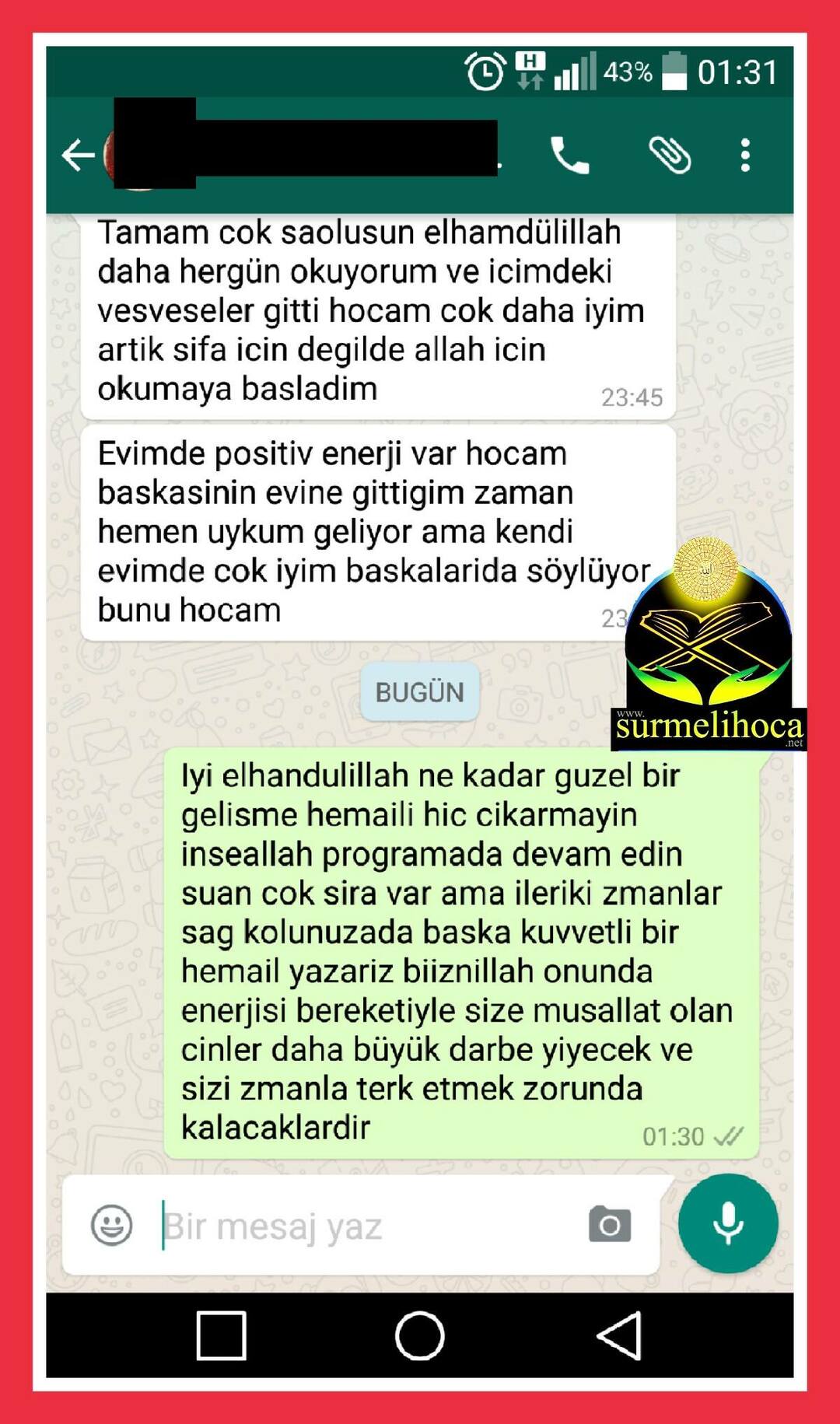The width and height of the screenshot is (840, 1424).
Task: Open recent apps from the navigation bar
Action: coord(222,1335)
